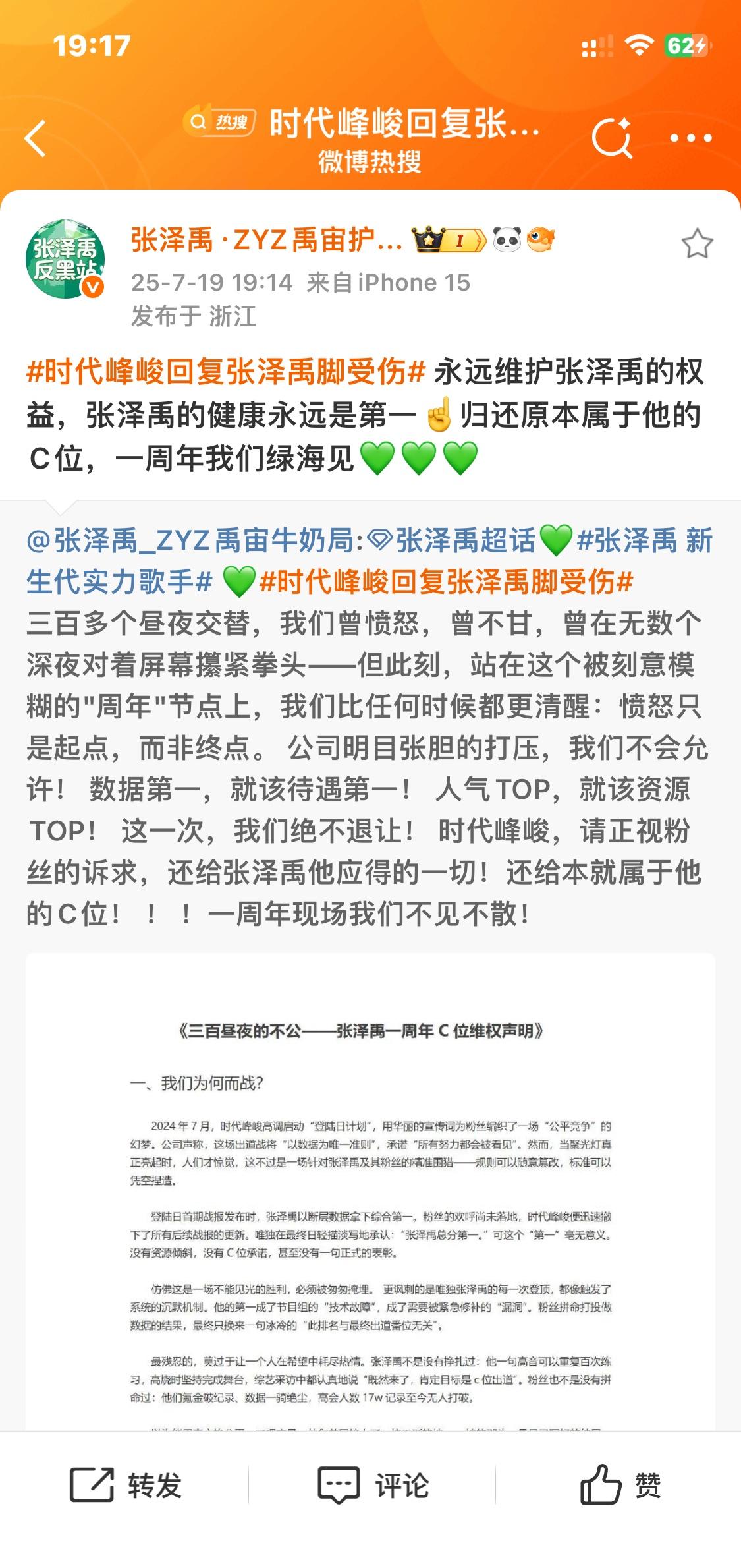Viewport: 741px width, 1568px height.
Task: Open hashtag in the main post text
Action: (226, 372)
